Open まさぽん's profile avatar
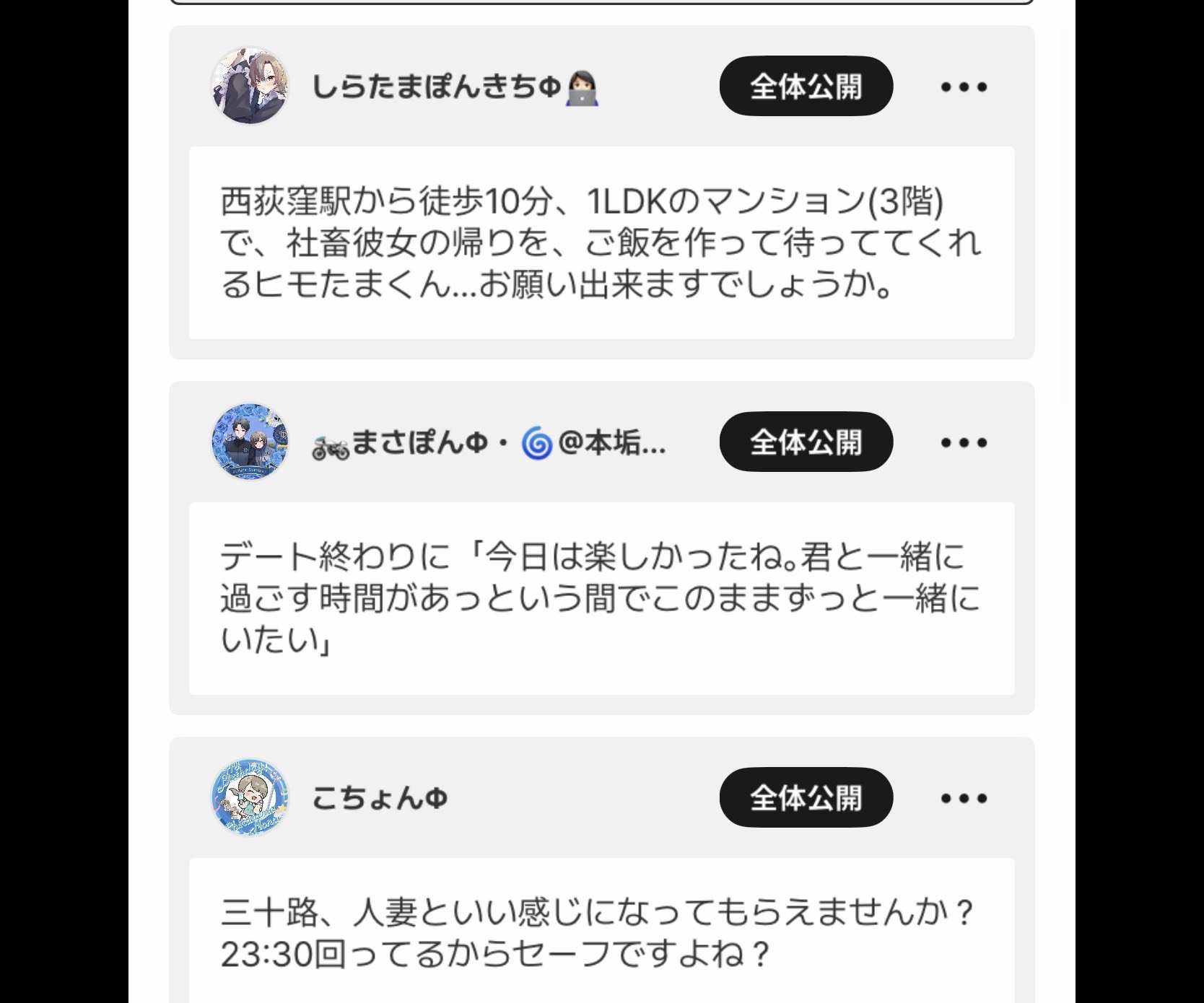 [x=250, y=442]
